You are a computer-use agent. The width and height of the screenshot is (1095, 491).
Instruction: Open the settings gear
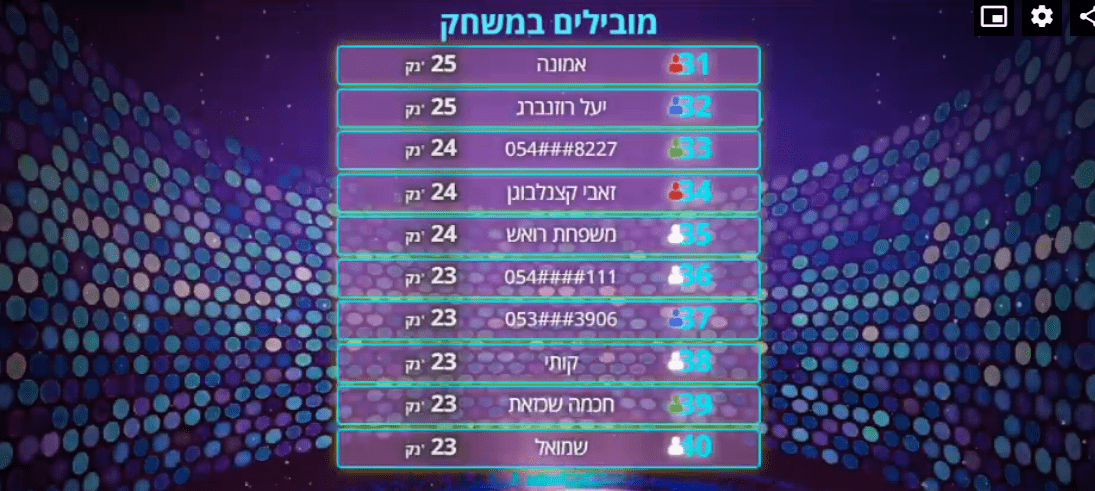(1042, 17)
